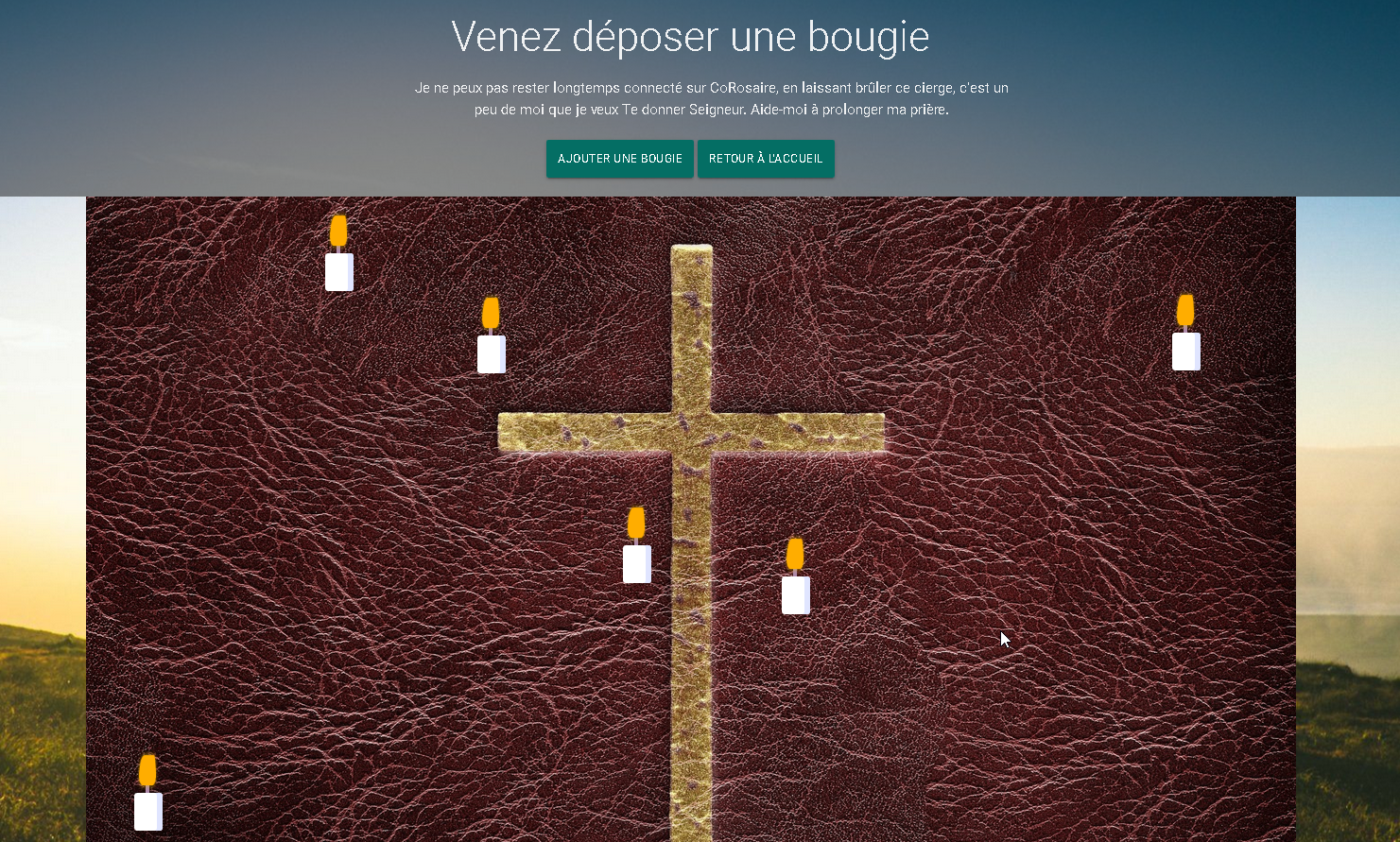Tap the Ajouter une bougie button

click(619, 159)
